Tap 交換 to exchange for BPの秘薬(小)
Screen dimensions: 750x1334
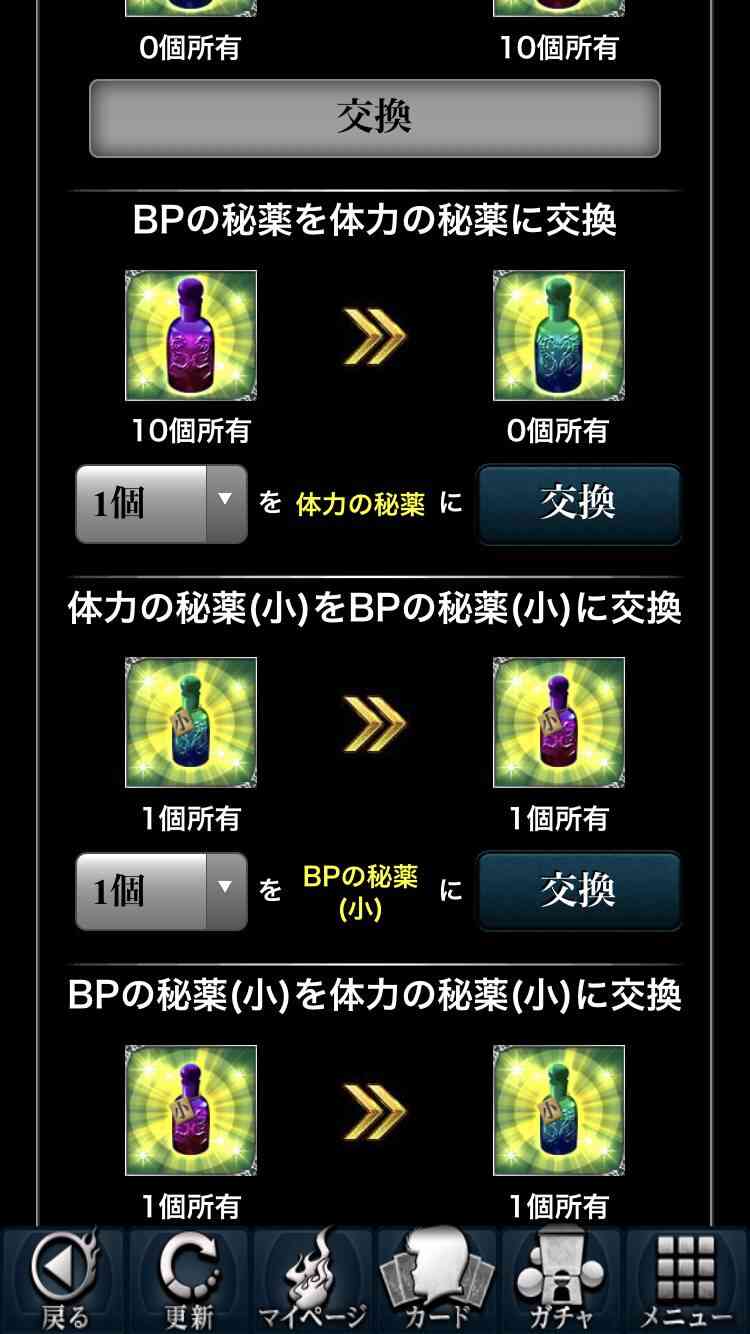[579, 891]
